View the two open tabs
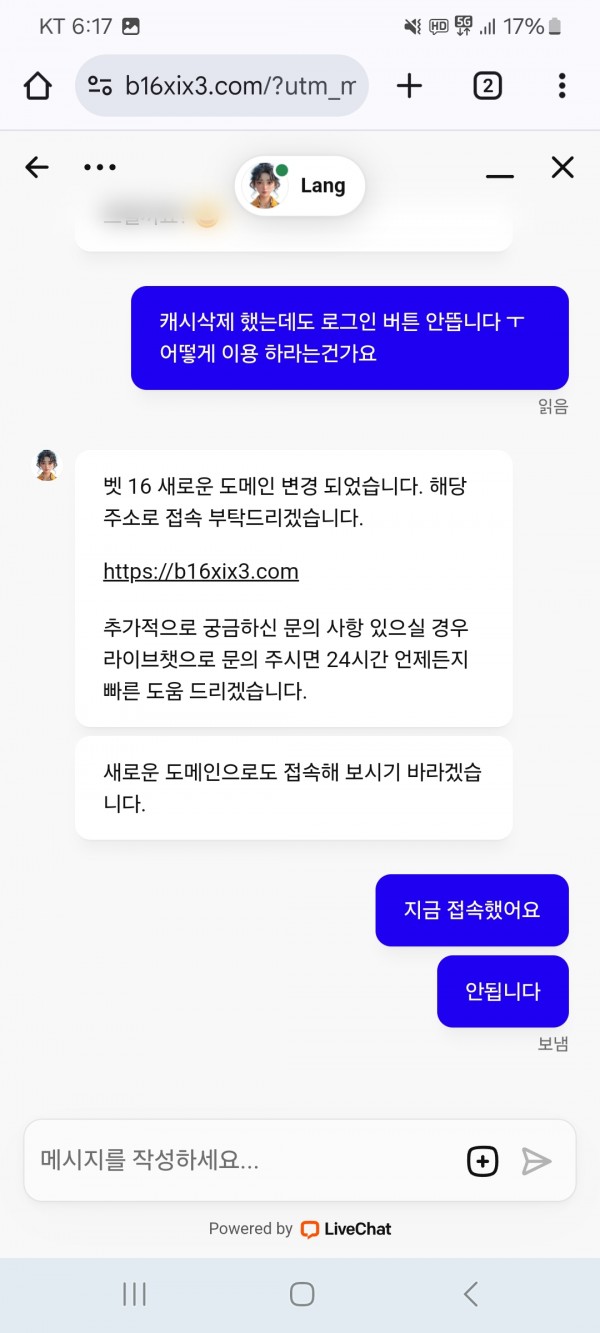This screenshot has width=600, height=1333. coord(487,86)
